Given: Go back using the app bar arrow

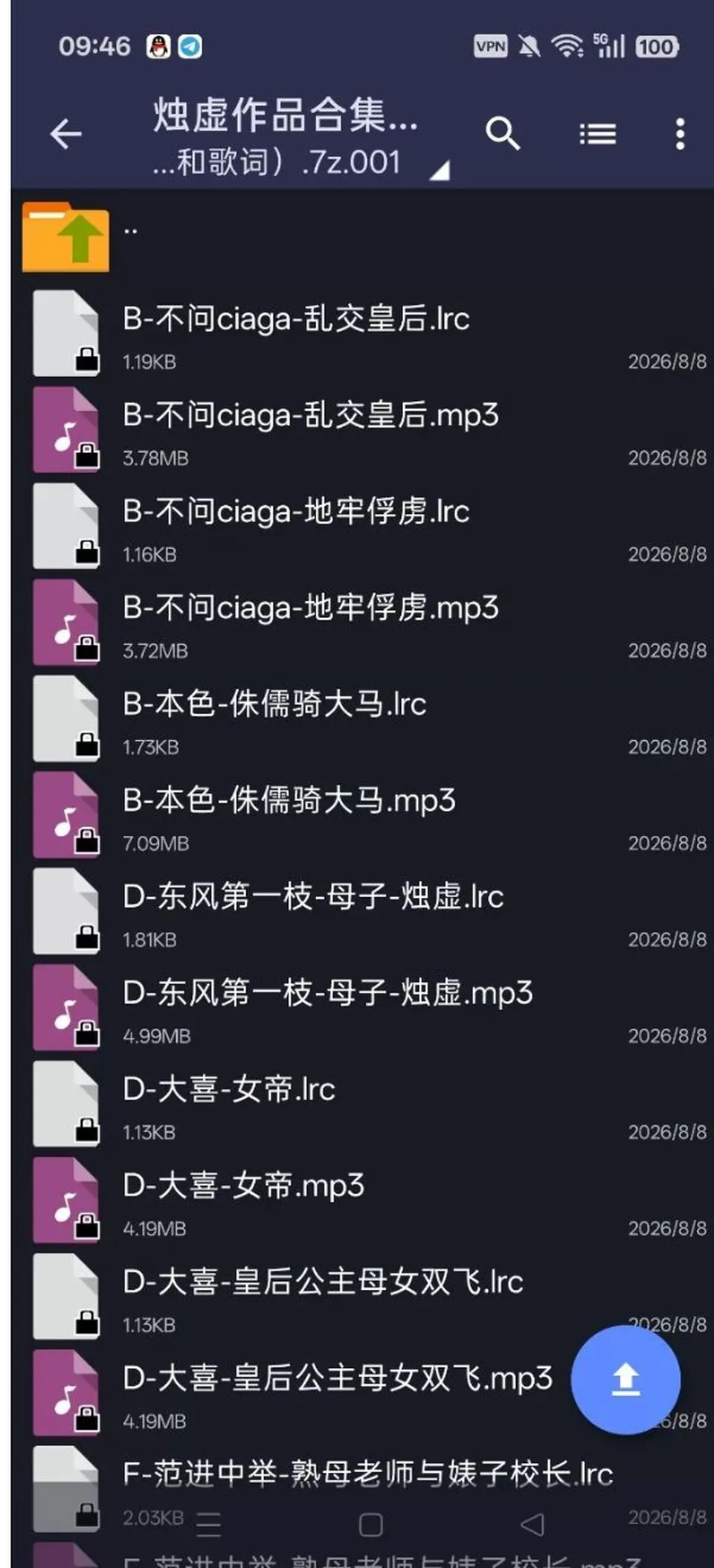Looking at the screenshot, I should 65,135.
